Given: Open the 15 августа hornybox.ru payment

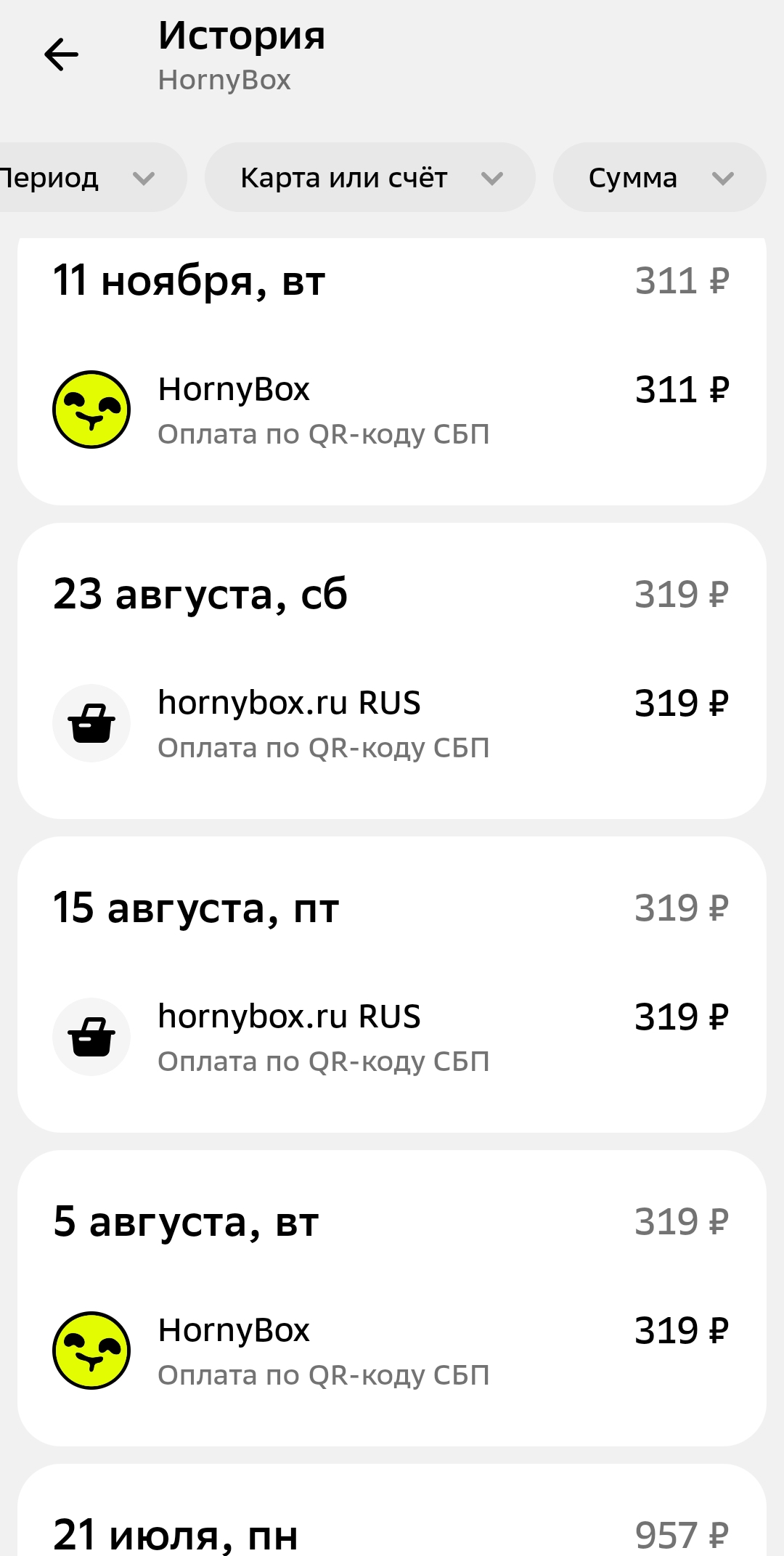Looking at the screenshot, I should [x=392, y=1038].
